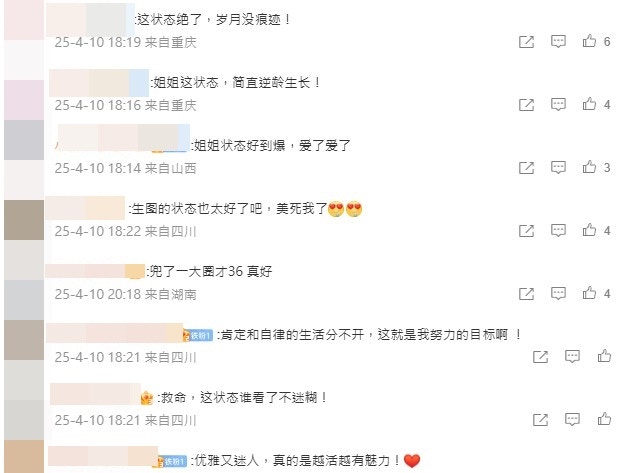Share the comment 这状态绝了，岁月没痕迹
The width and height of the screenshot is (625, 473).
[526, 42]
